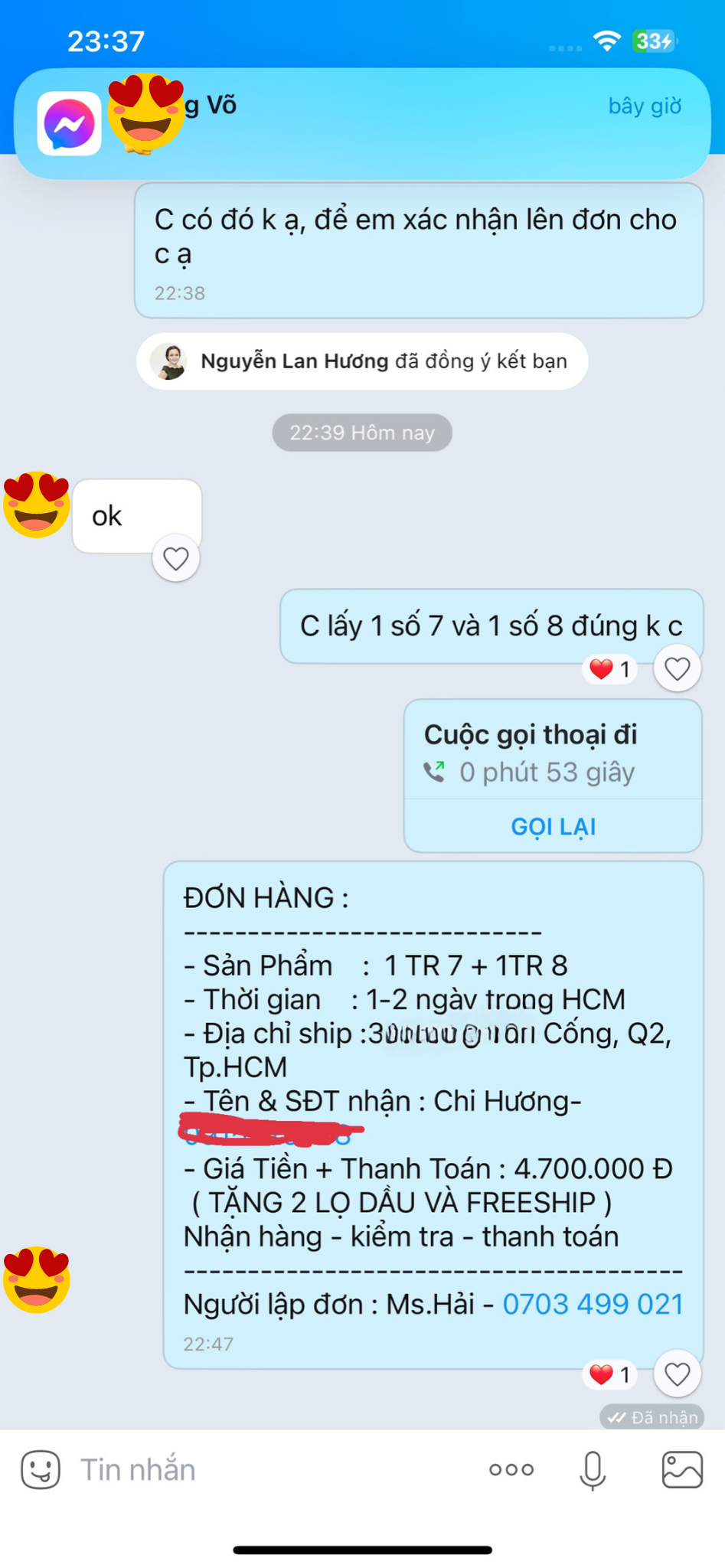
Task: View heart reaction on order message
Action: click(x=609, y=1374)
